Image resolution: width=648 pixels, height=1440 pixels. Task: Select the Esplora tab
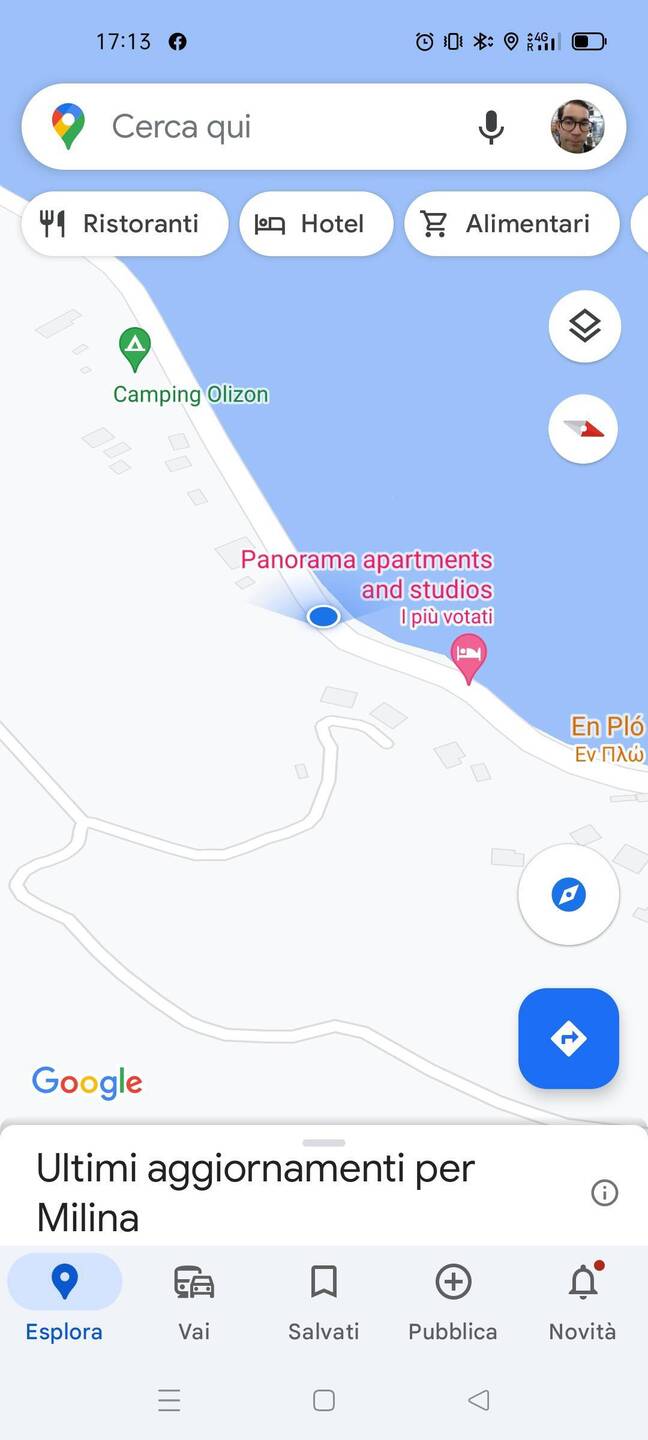64,1300
